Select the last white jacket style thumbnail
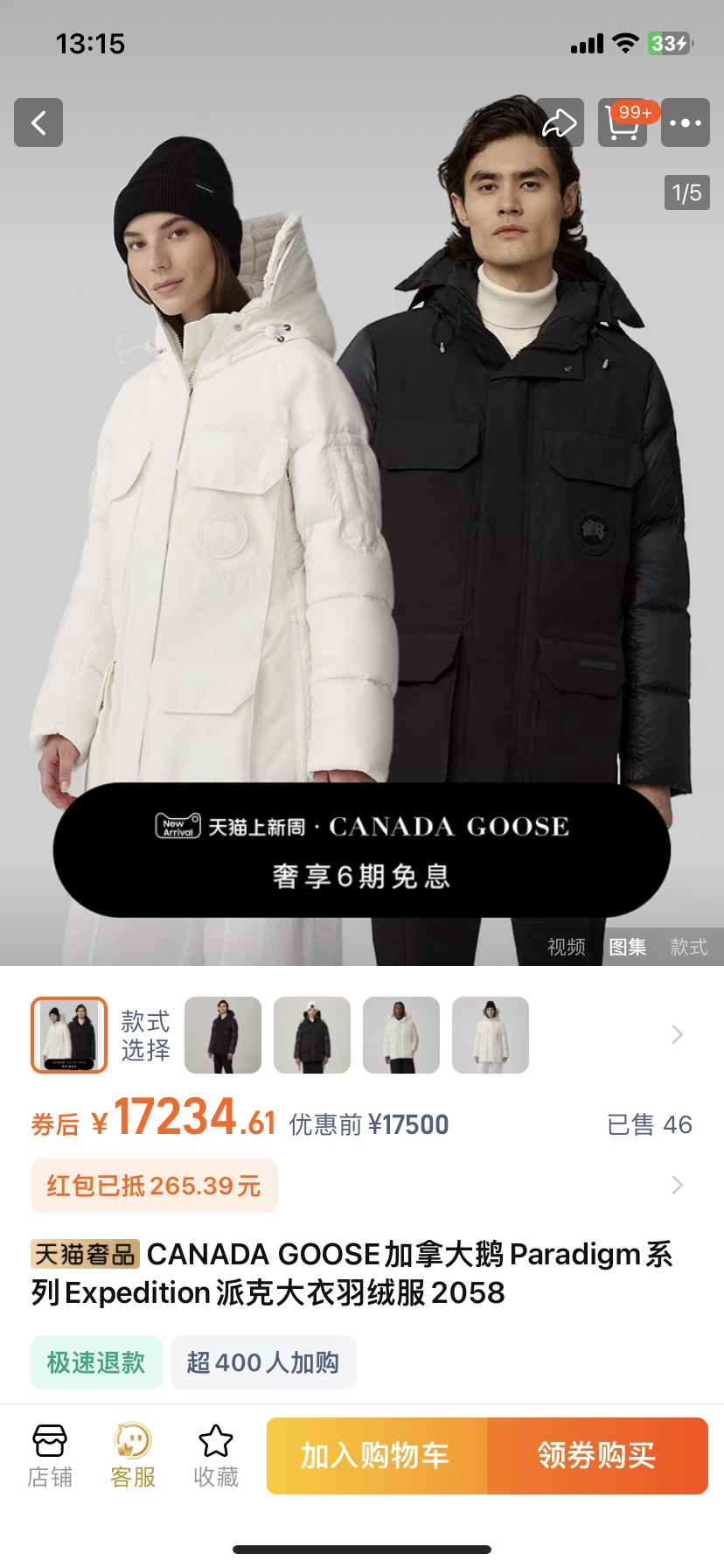This screenshot has width=724, height=1568. point(491,1035)
